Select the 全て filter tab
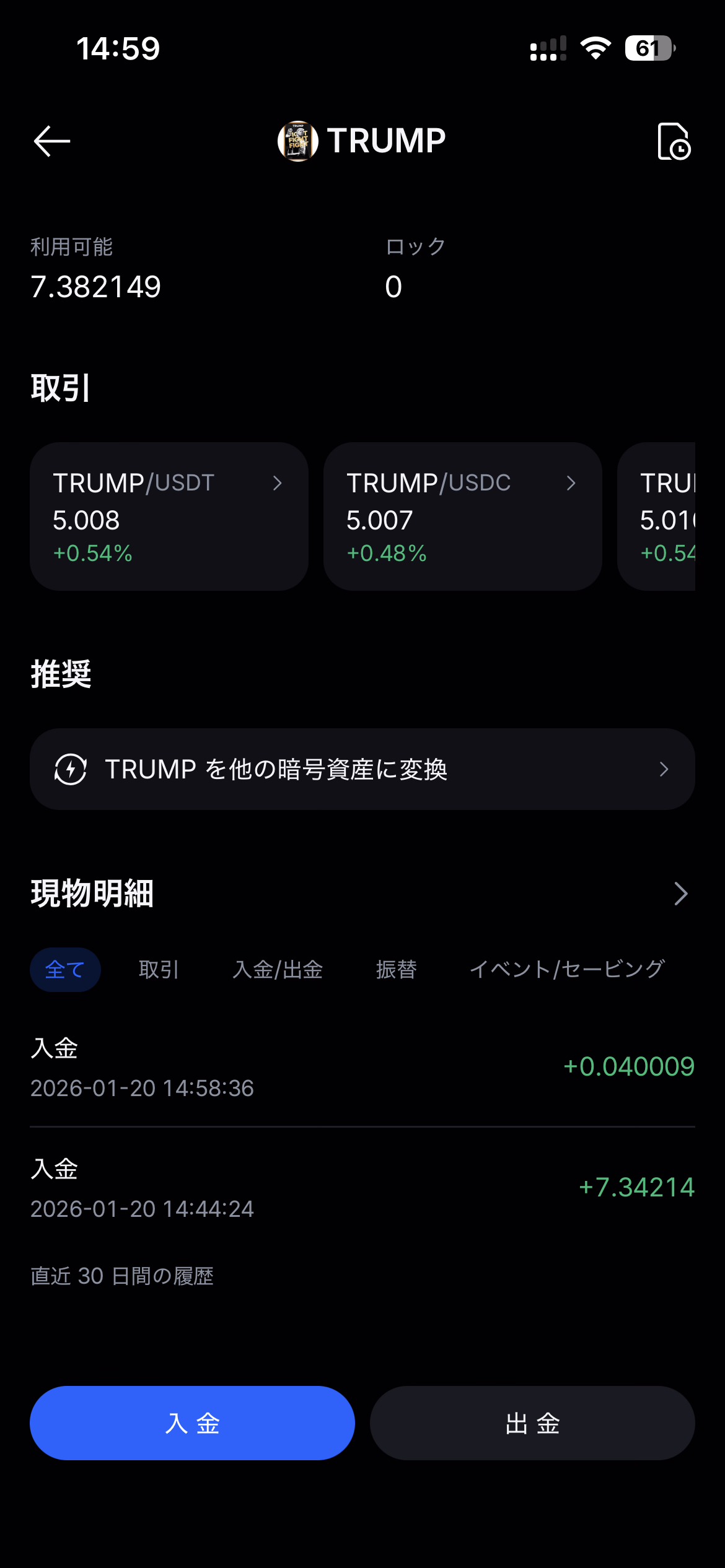 coord(65,970)
